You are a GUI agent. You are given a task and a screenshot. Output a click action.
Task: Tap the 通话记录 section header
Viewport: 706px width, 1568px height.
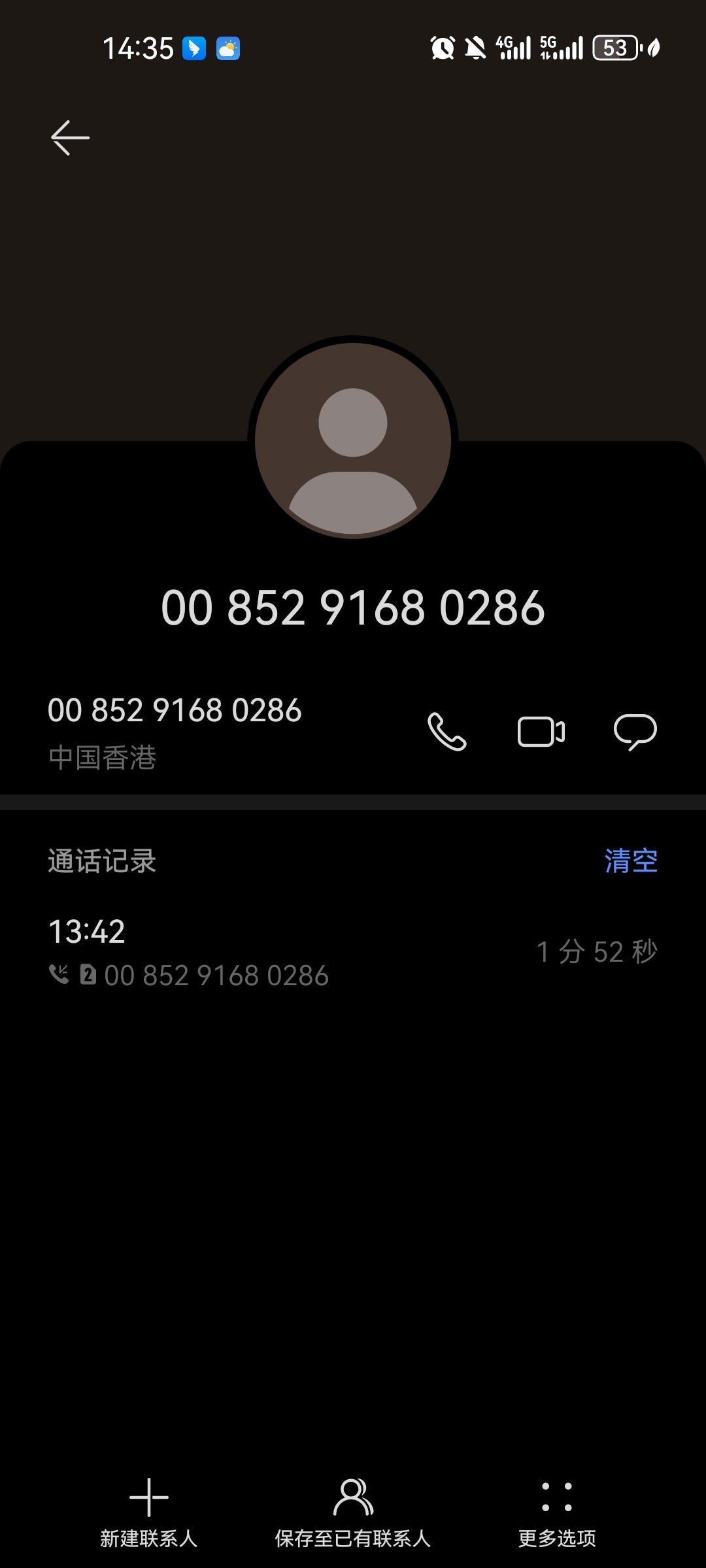pos(102,861)
